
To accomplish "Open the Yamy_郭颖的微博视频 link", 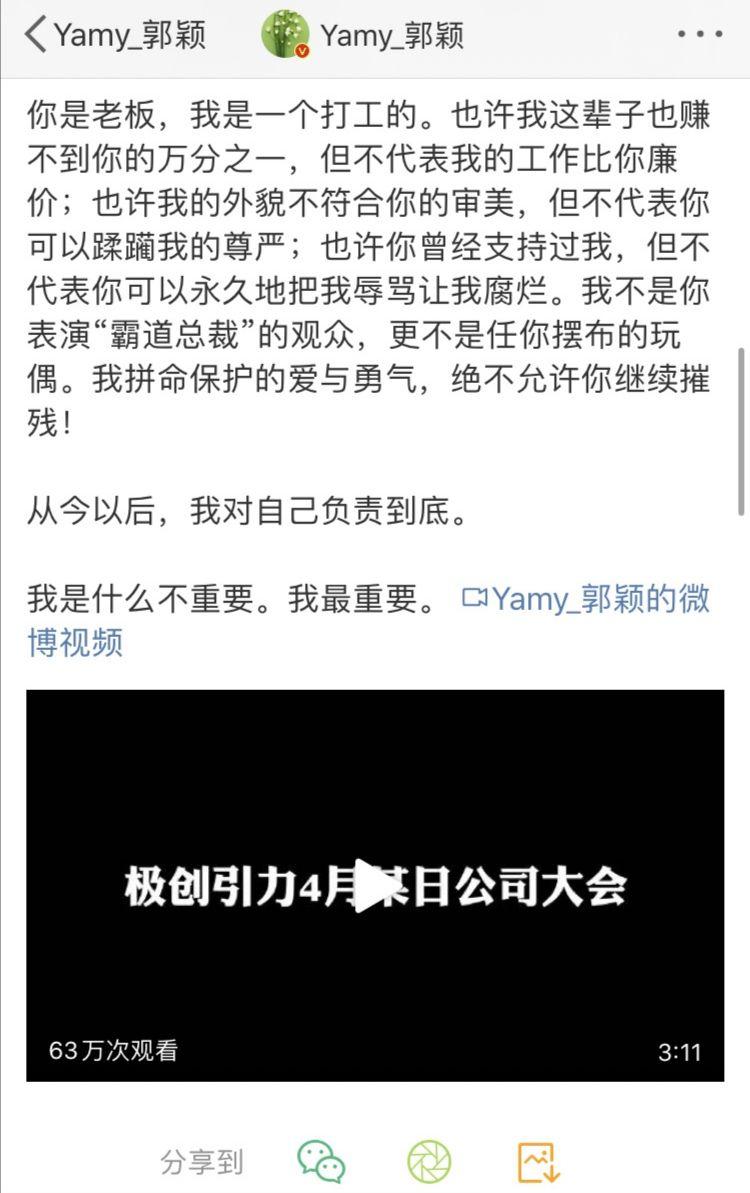I will (x=585, y=599).
